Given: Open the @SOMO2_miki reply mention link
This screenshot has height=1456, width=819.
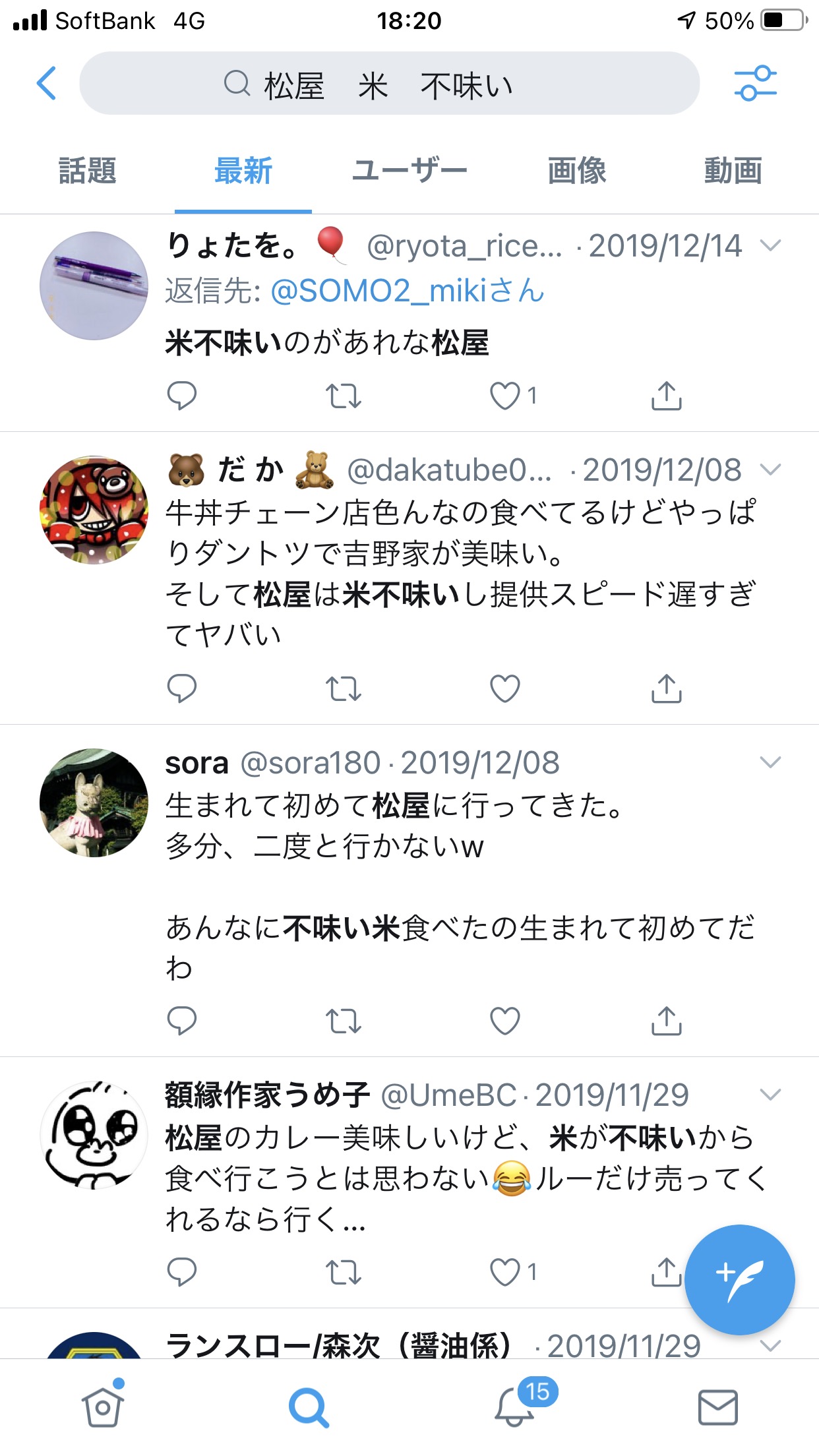Looking at the screenshot, I should click(407, 291).
